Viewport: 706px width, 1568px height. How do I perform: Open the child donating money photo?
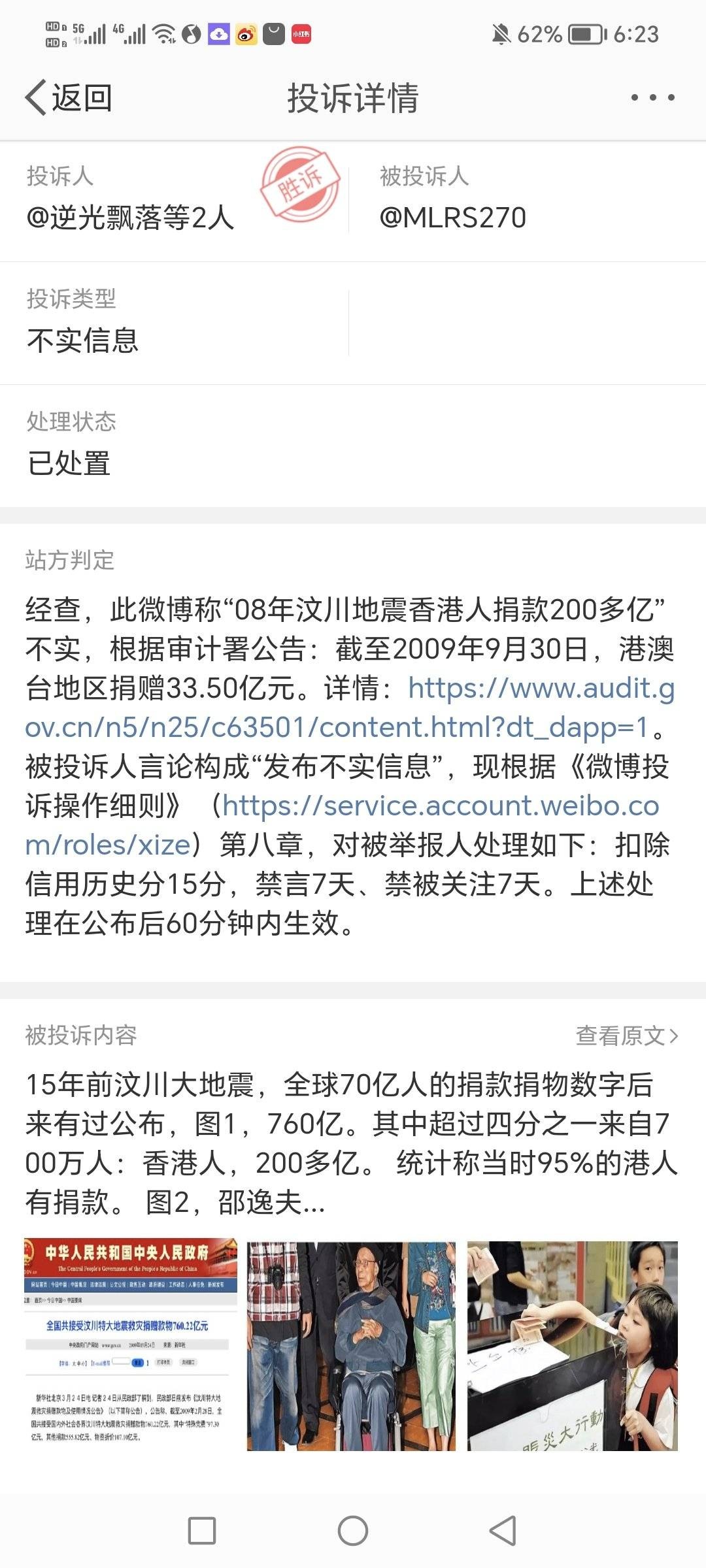tap(573, 1345)
